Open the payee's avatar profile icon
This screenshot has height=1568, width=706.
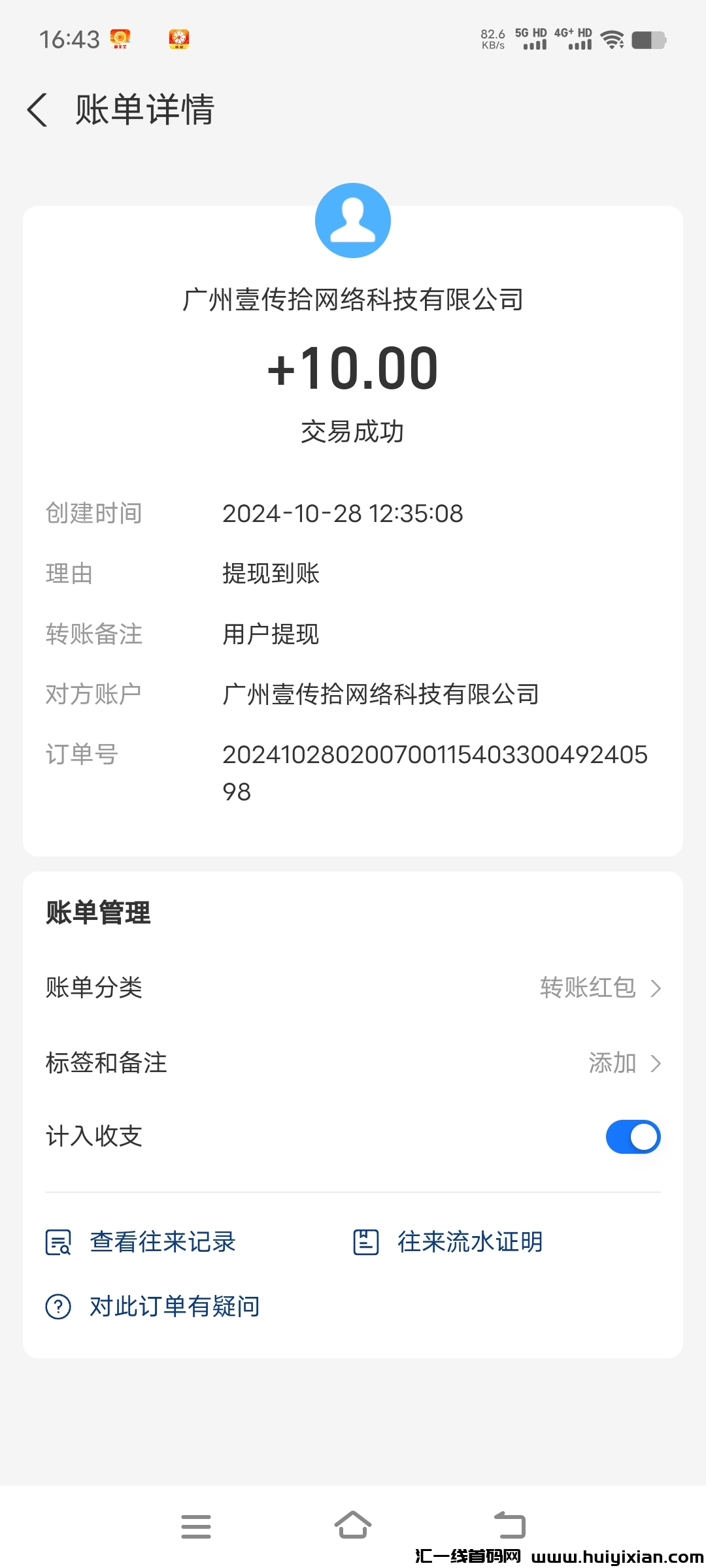[352, 220]
